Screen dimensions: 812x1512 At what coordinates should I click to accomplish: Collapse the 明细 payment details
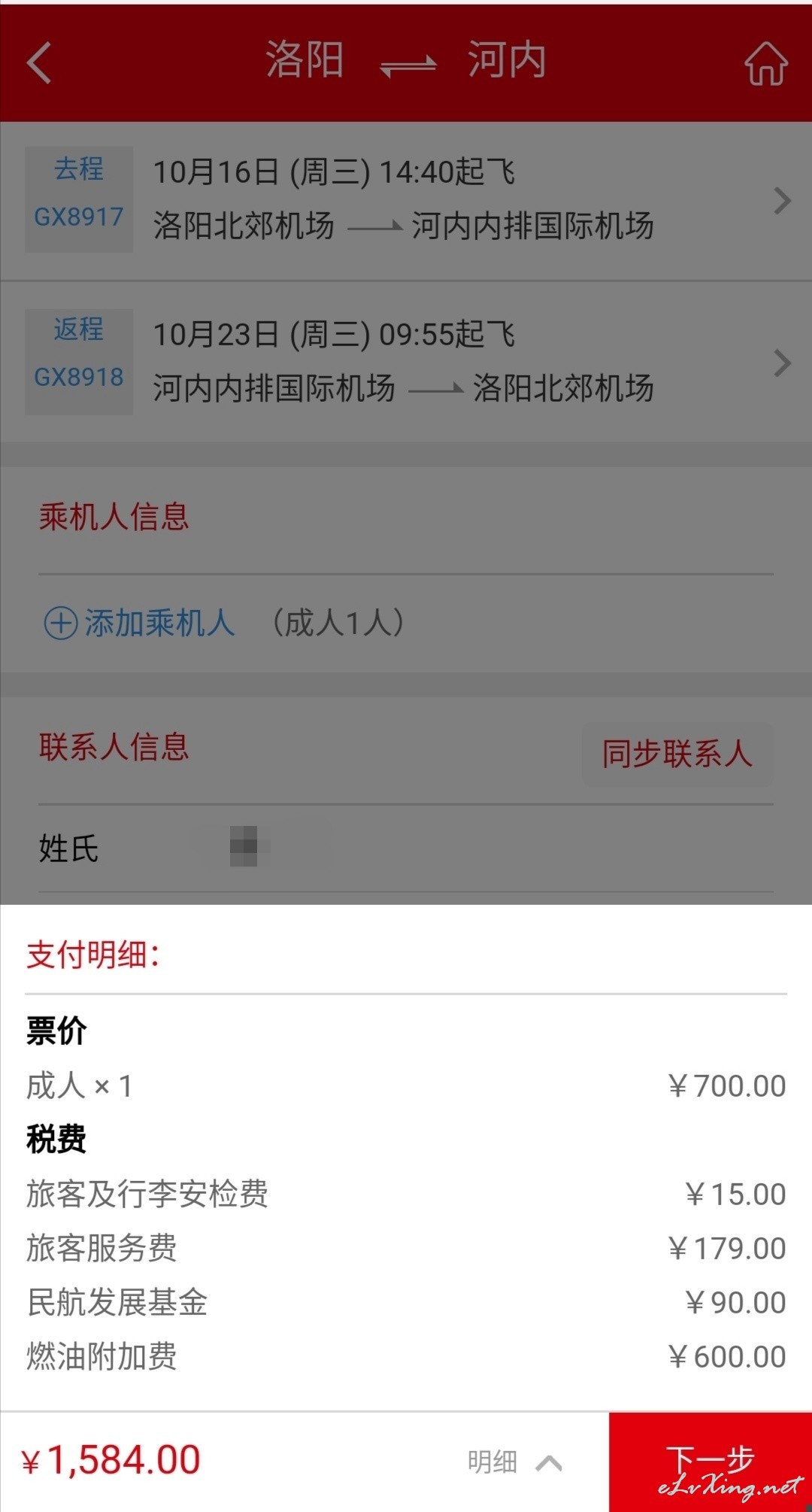click(515, 1462)
